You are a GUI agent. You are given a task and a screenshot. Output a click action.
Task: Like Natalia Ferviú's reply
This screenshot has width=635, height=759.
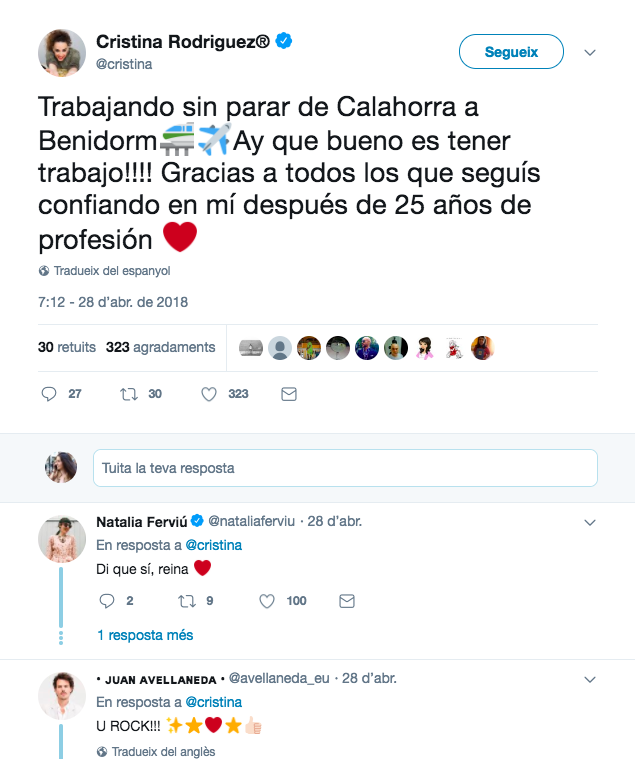[267, 601]
